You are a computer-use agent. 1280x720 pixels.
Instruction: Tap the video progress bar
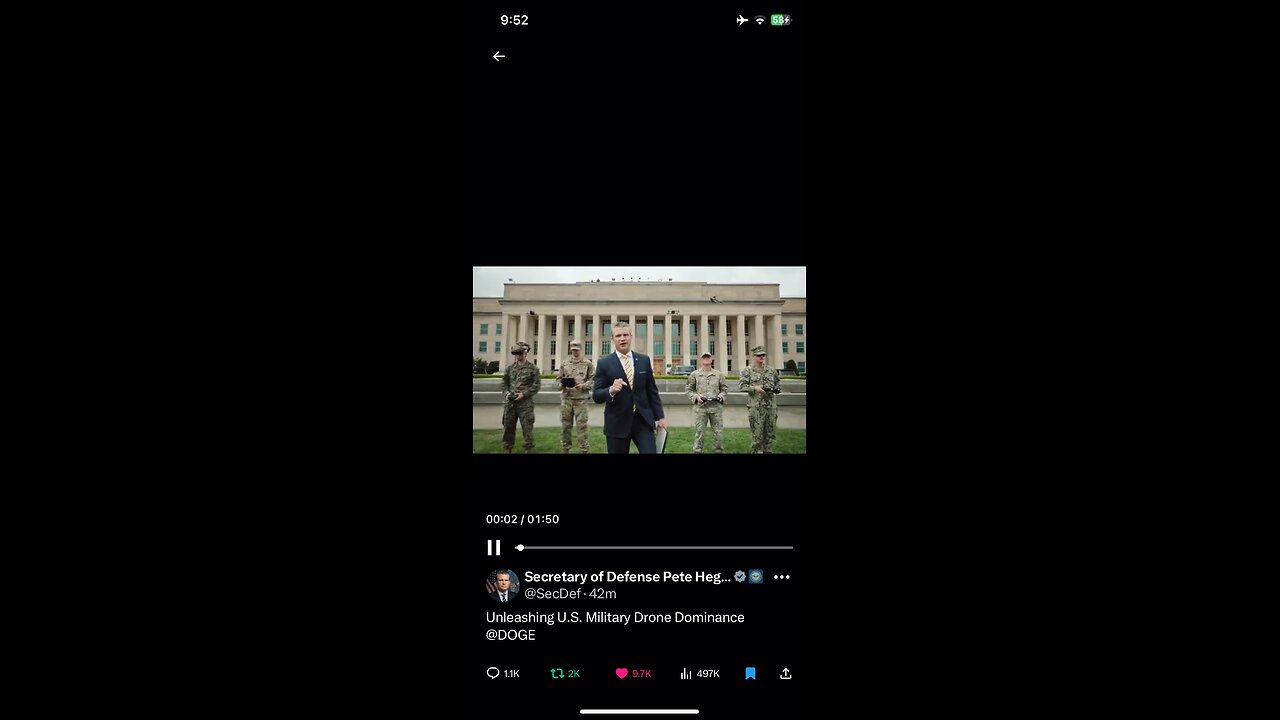[655, 548]
